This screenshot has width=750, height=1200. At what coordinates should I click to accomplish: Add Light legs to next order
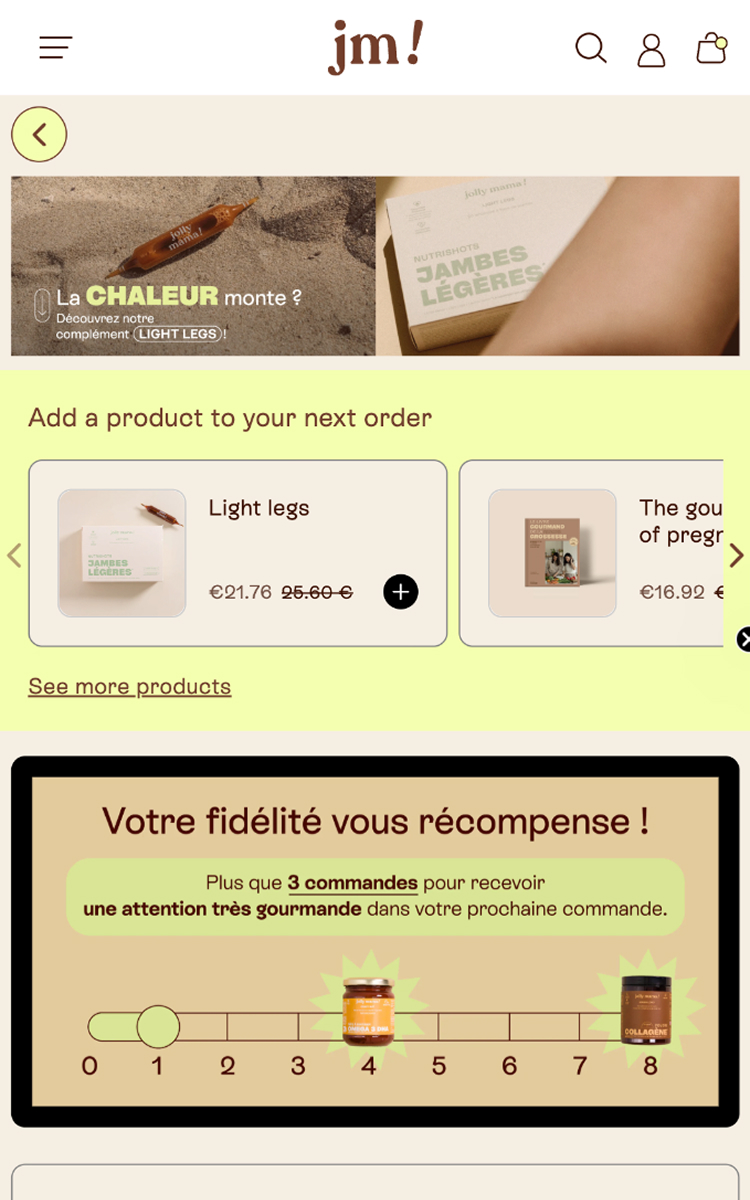(401, 592)
